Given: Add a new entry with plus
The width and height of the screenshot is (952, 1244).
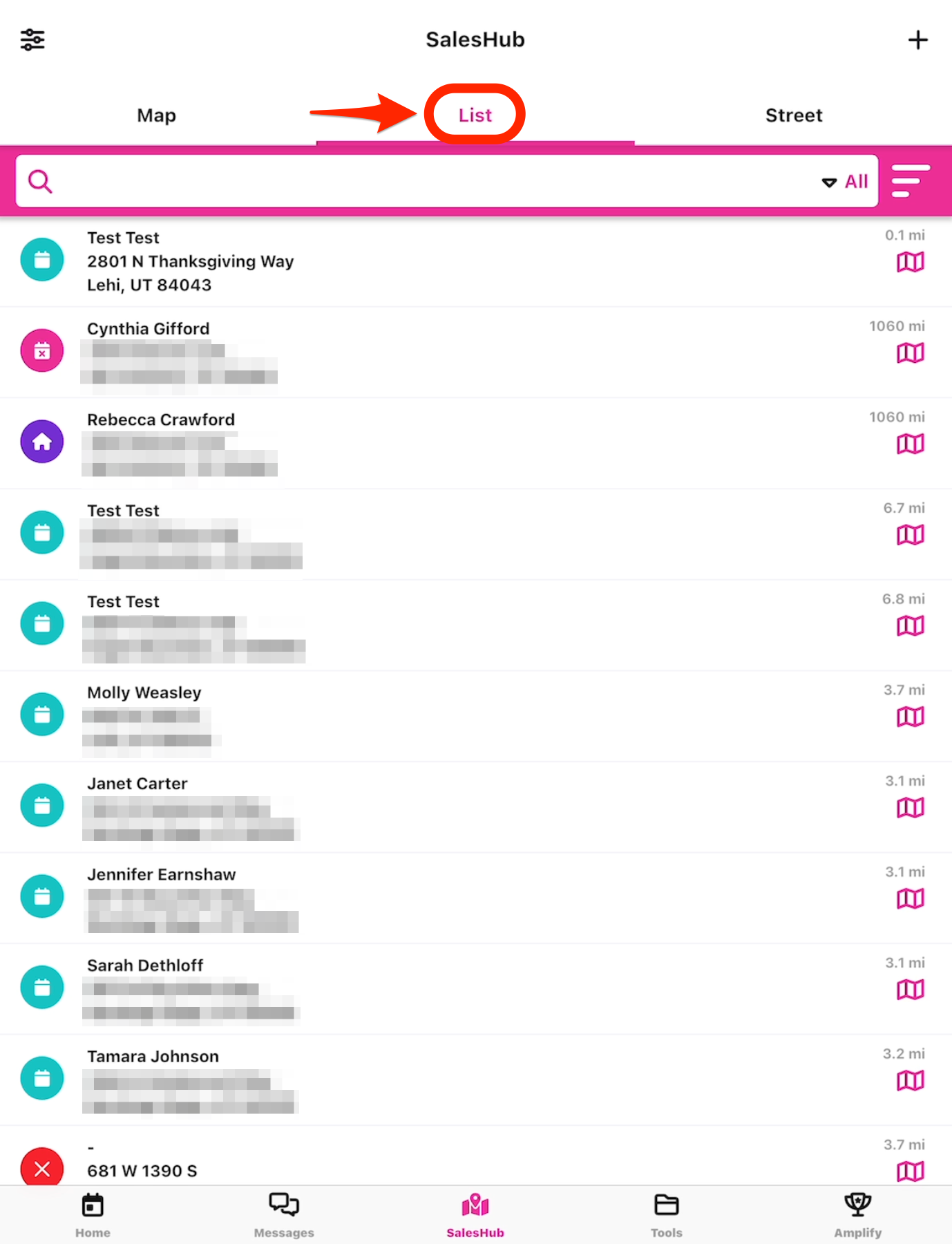Looking at the screenshot, I should click(x=917, y=39).
